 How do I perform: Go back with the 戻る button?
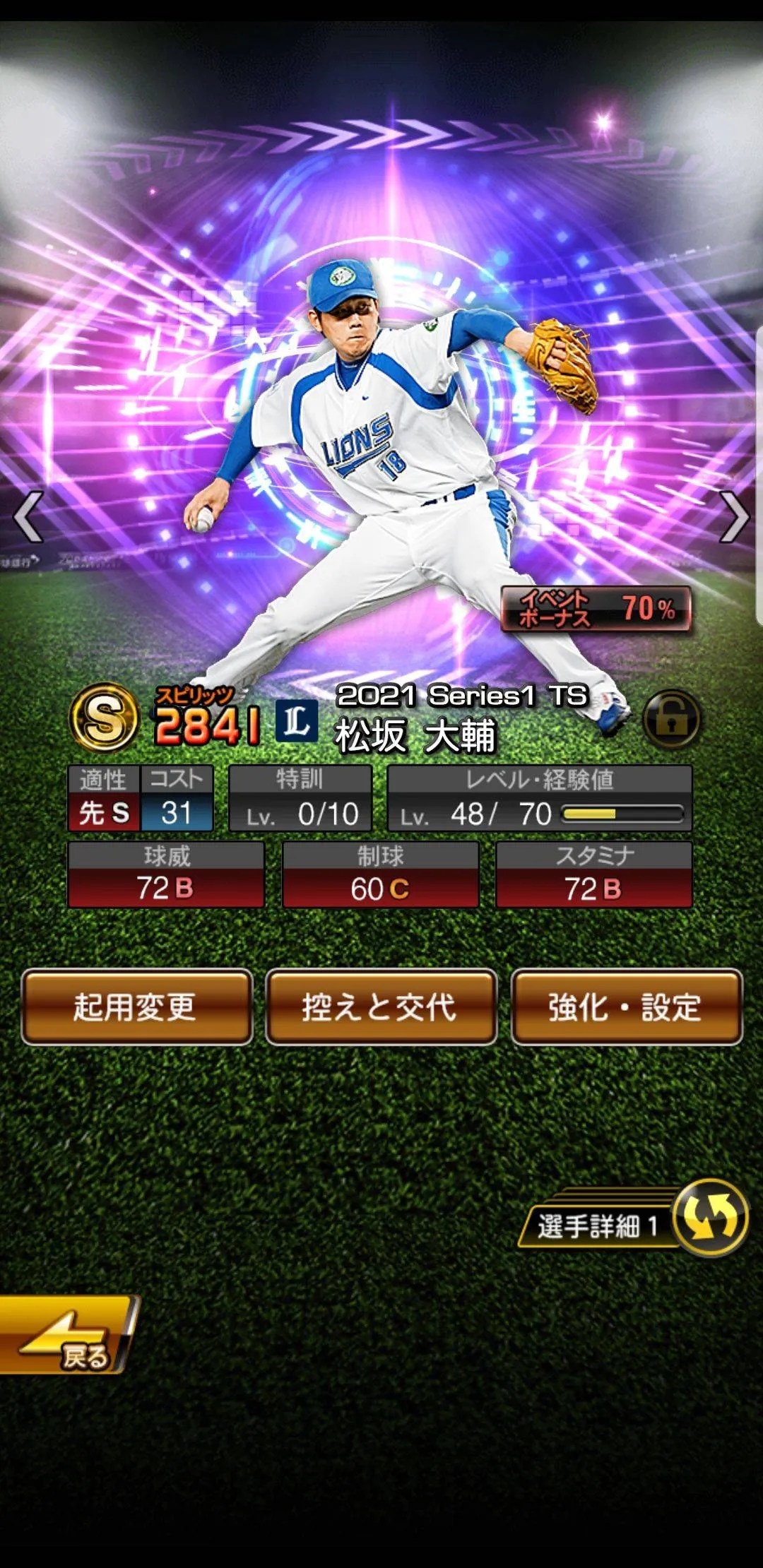click(x=67, y=1335)
